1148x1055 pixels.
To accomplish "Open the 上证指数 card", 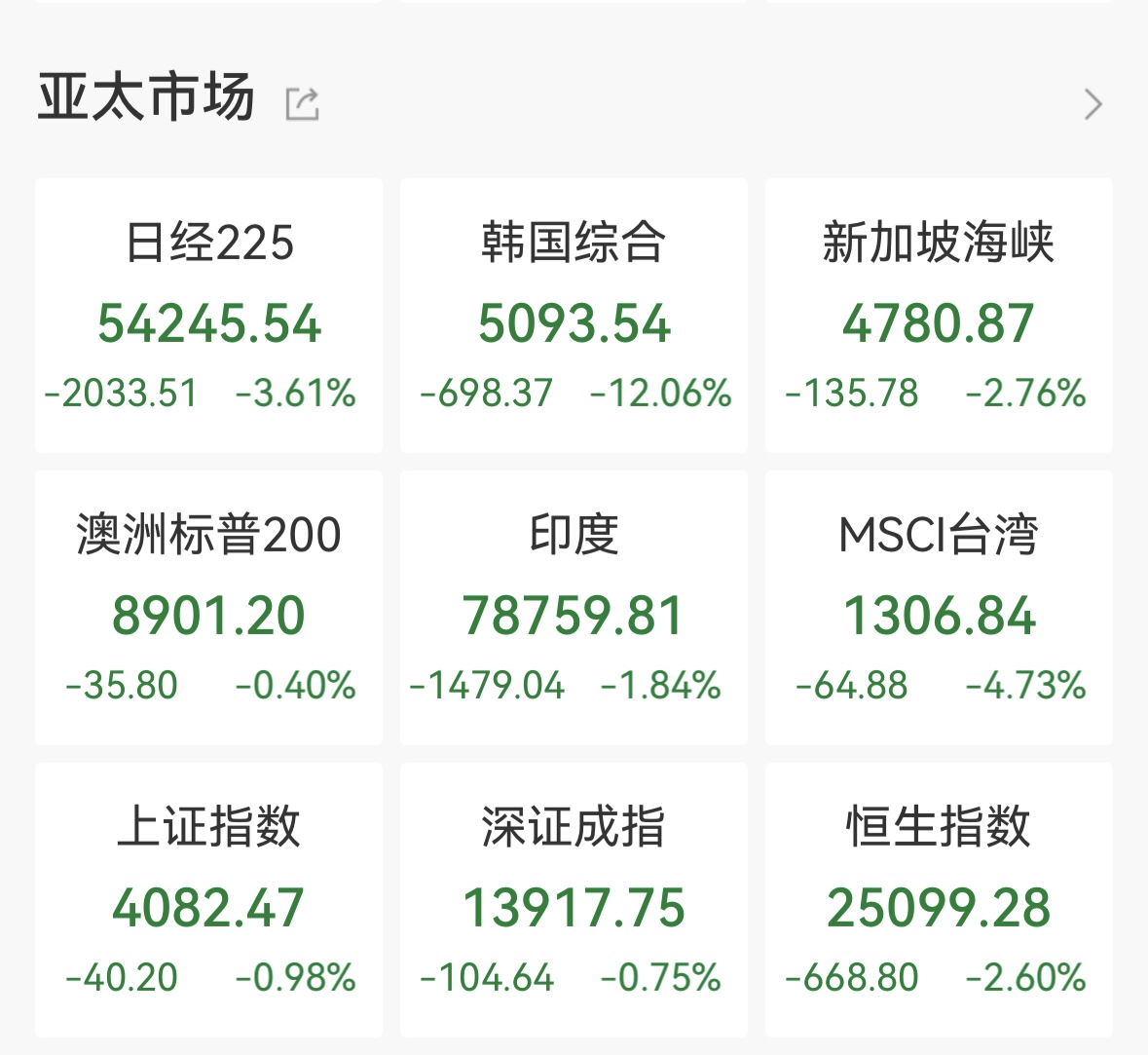I will [x=208, y=900].
